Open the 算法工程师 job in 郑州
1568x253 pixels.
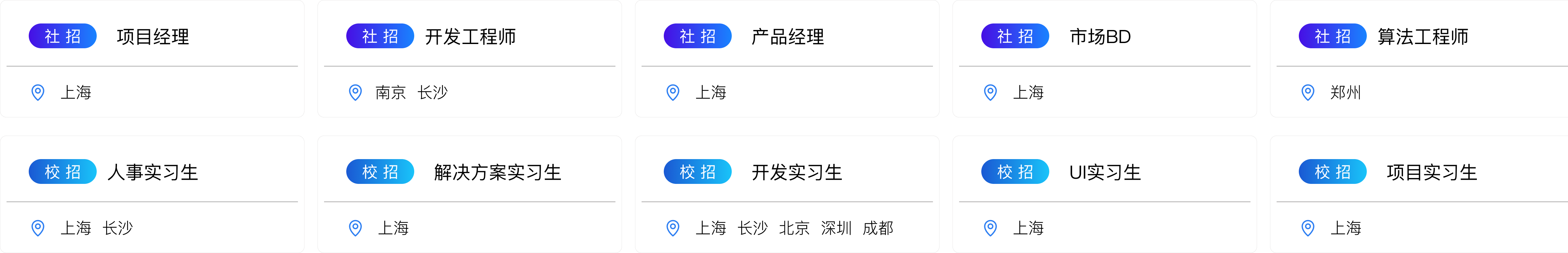pos(1423,37)
